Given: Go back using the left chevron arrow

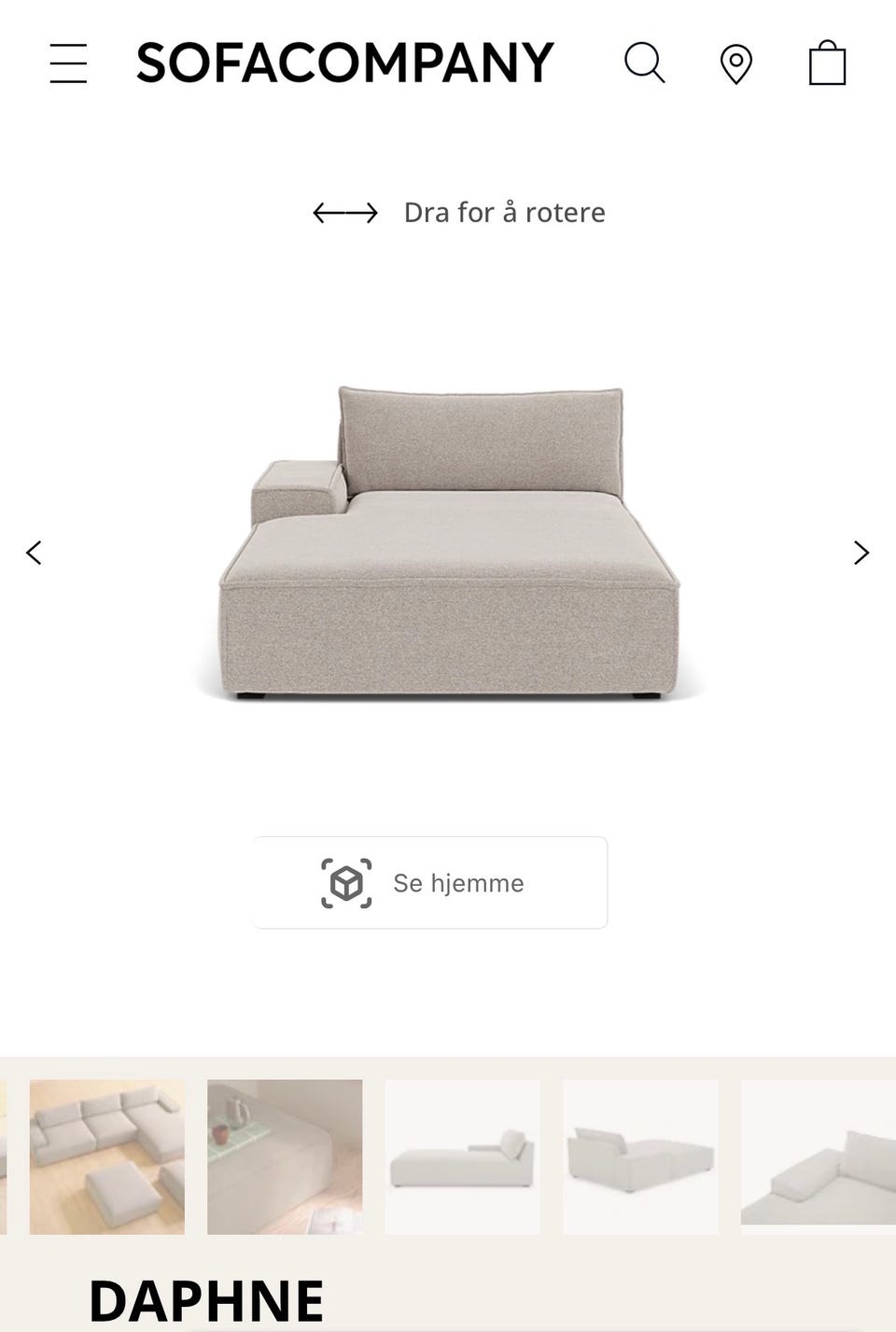Looking at the screenshot, I should (34, 553).
